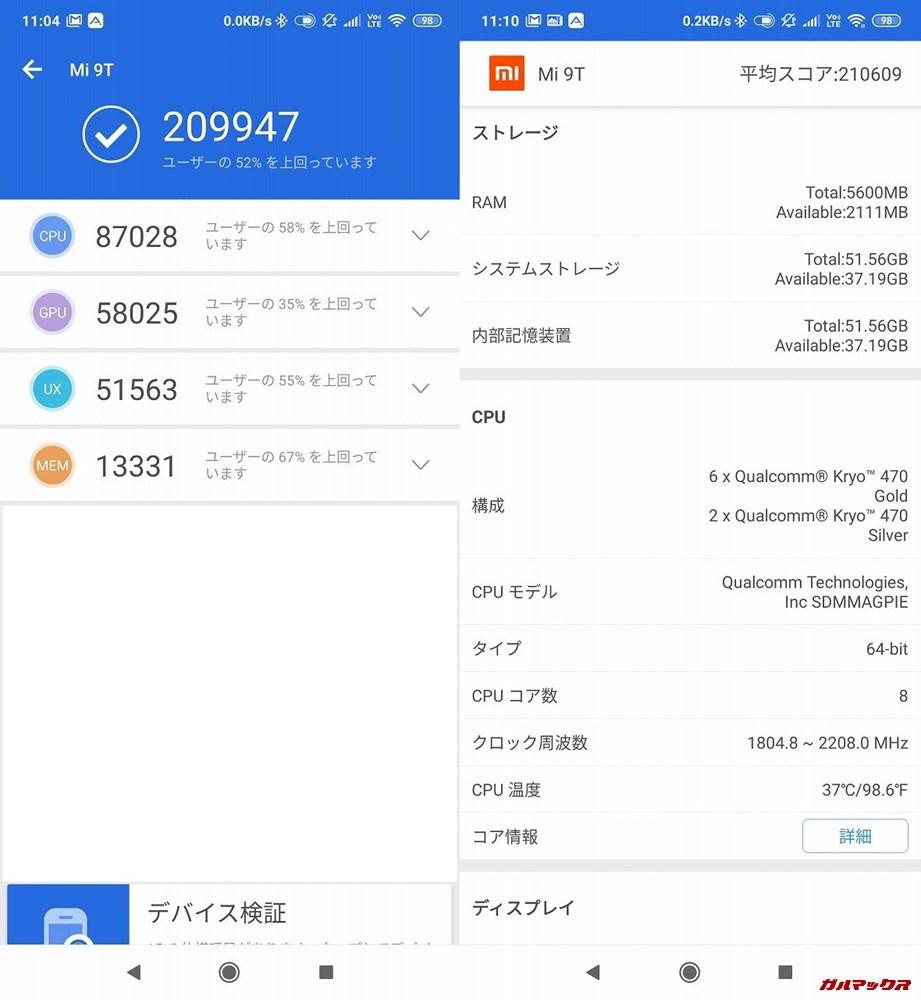
Task: Tap the MEM score badge icon
Action: (x=52, y=465)
